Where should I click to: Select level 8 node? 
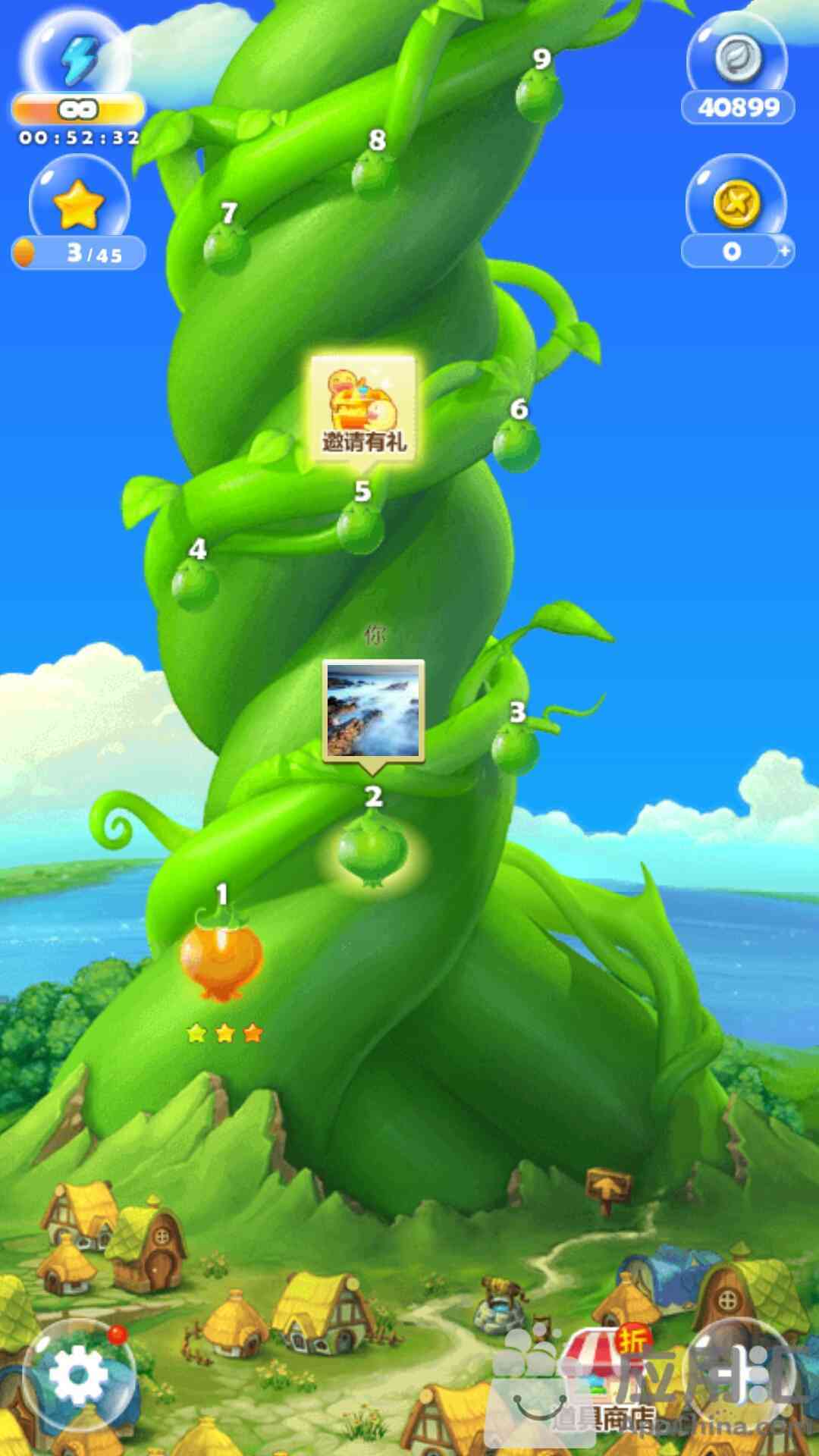point(375,174)
